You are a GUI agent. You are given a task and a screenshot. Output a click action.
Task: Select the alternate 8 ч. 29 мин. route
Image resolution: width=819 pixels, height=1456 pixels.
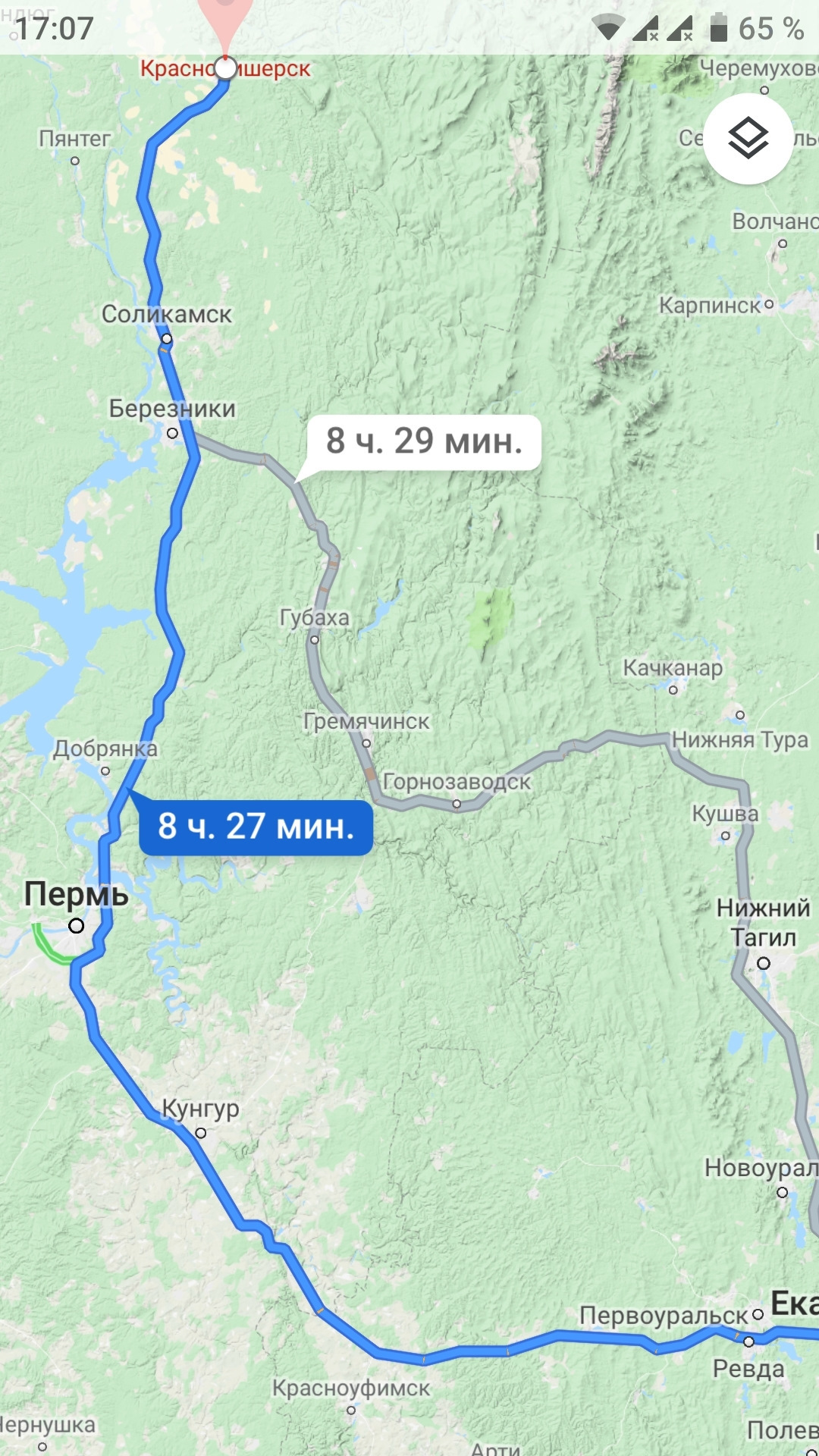pyautogui.click(x=424, y=442)
